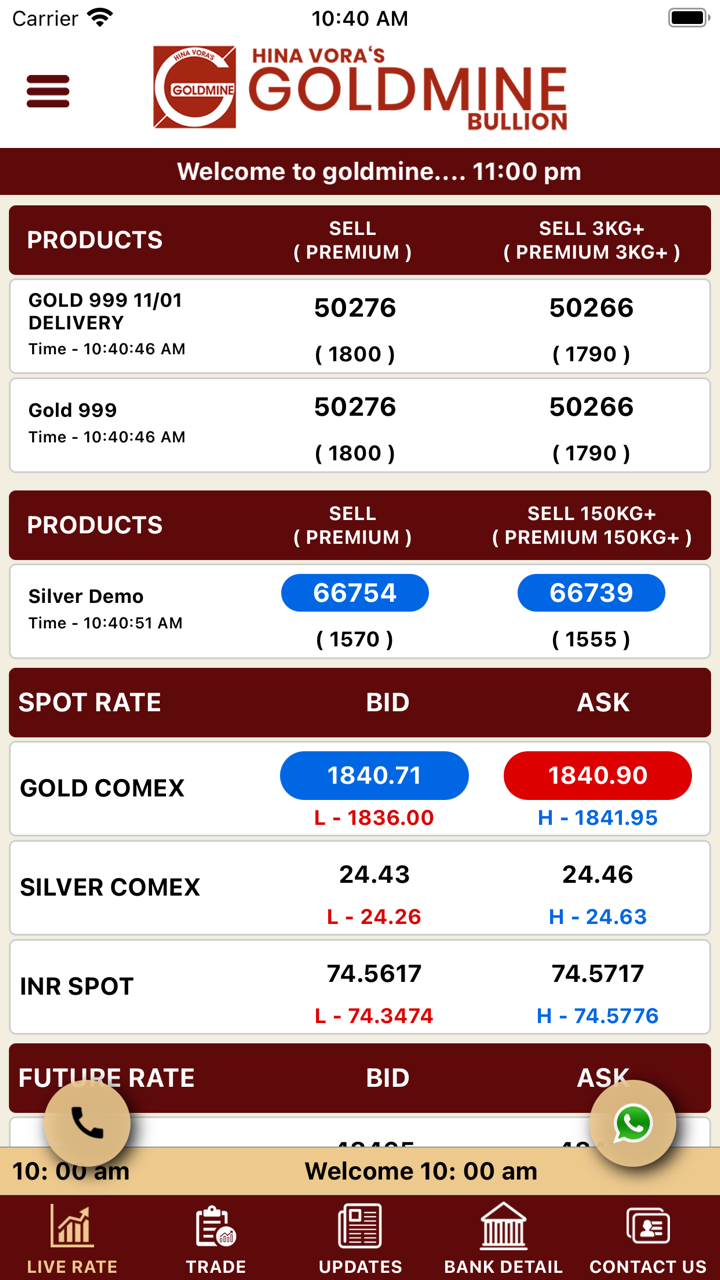Select the GOLD 999 11/01 DELIVERY row

(360, 327)
